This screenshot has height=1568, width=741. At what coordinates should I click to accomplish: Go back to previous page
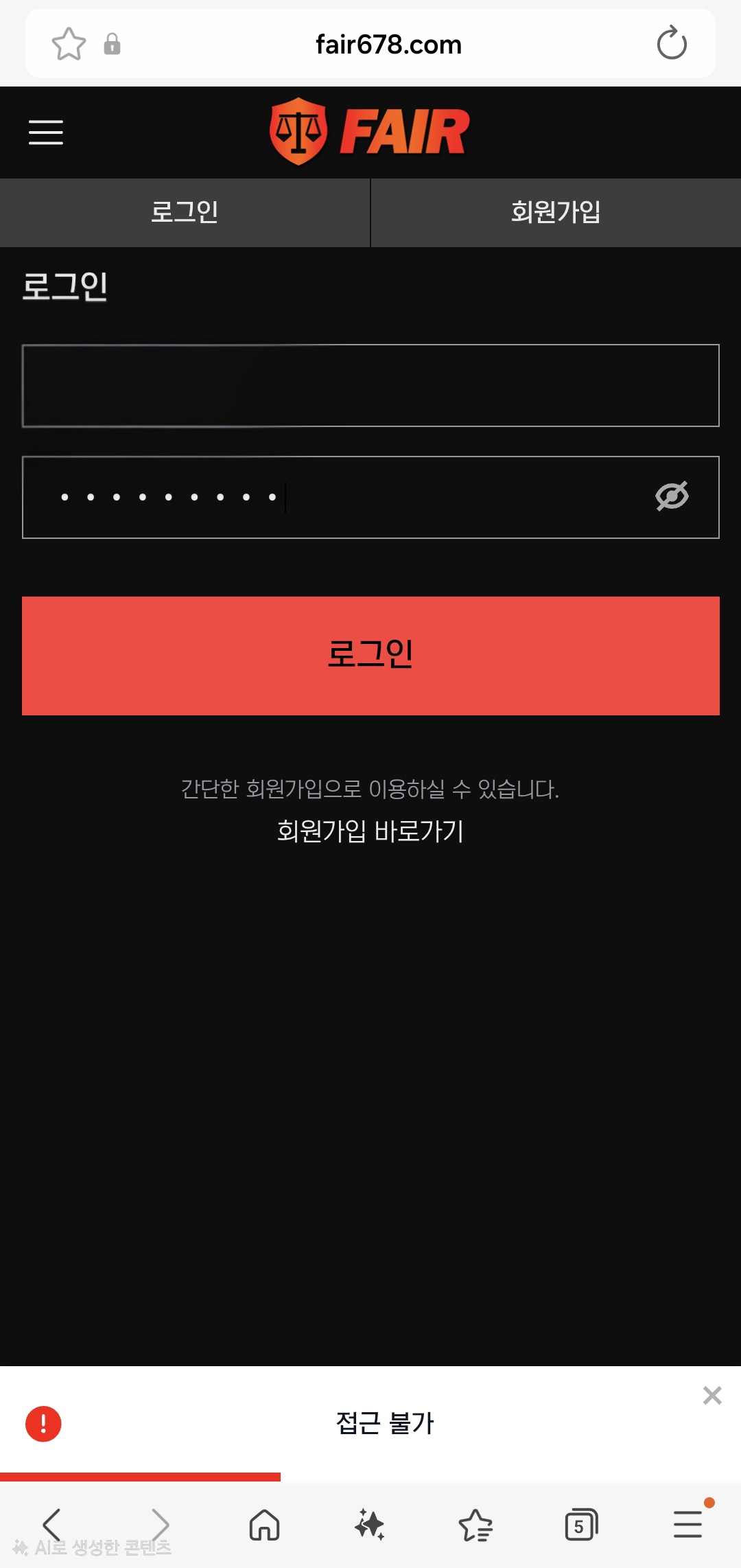[x=52, y=1525]
